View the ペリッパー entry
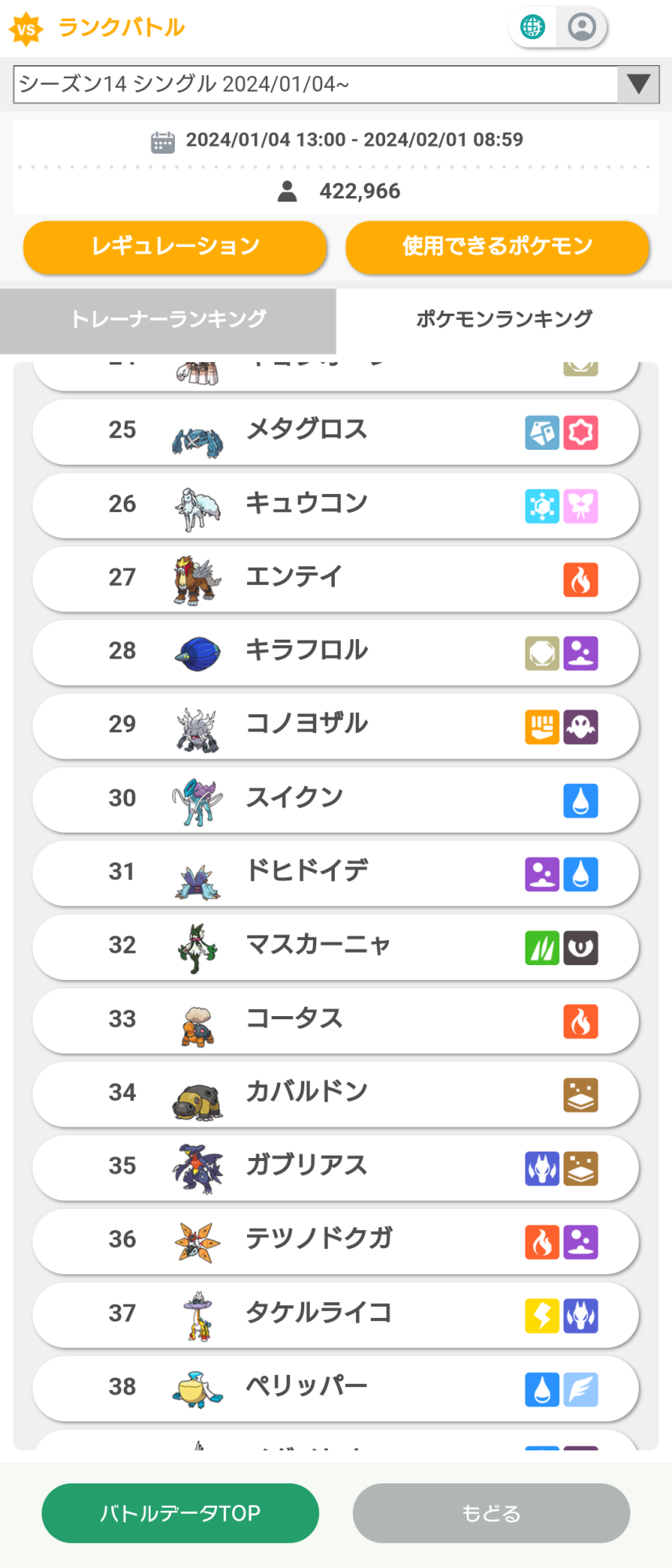The image size is (672, 1568). 336,1388
